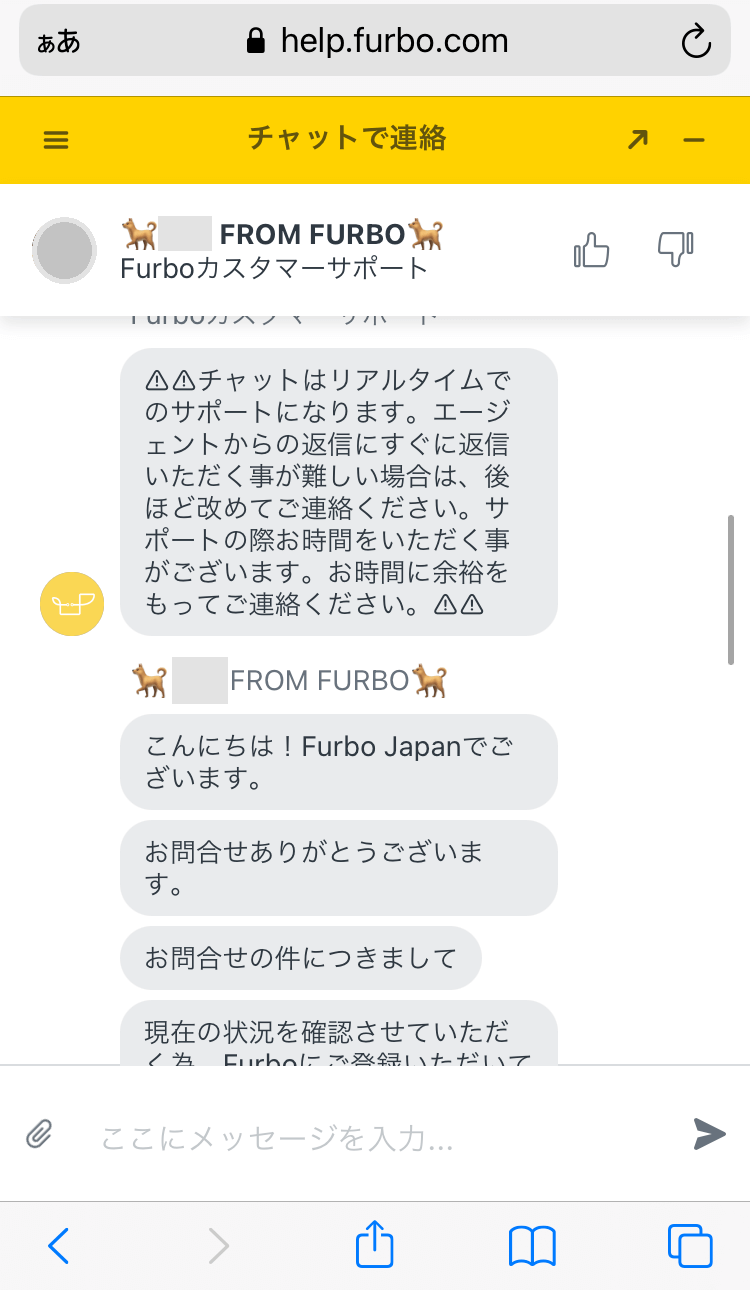Pop out the chat window with arrow icon
This screenshot has height=1290, width=750.
pyautogui.click(x=637, y=140)
